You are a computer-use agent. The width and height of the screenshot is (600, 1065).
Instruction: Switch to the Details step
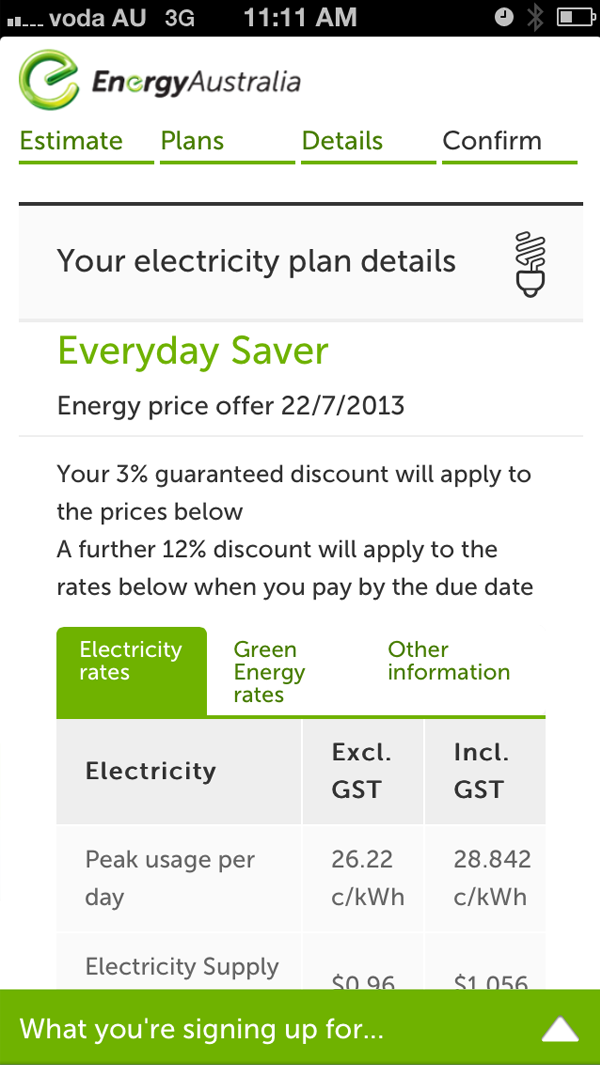(x=368, y=143)
